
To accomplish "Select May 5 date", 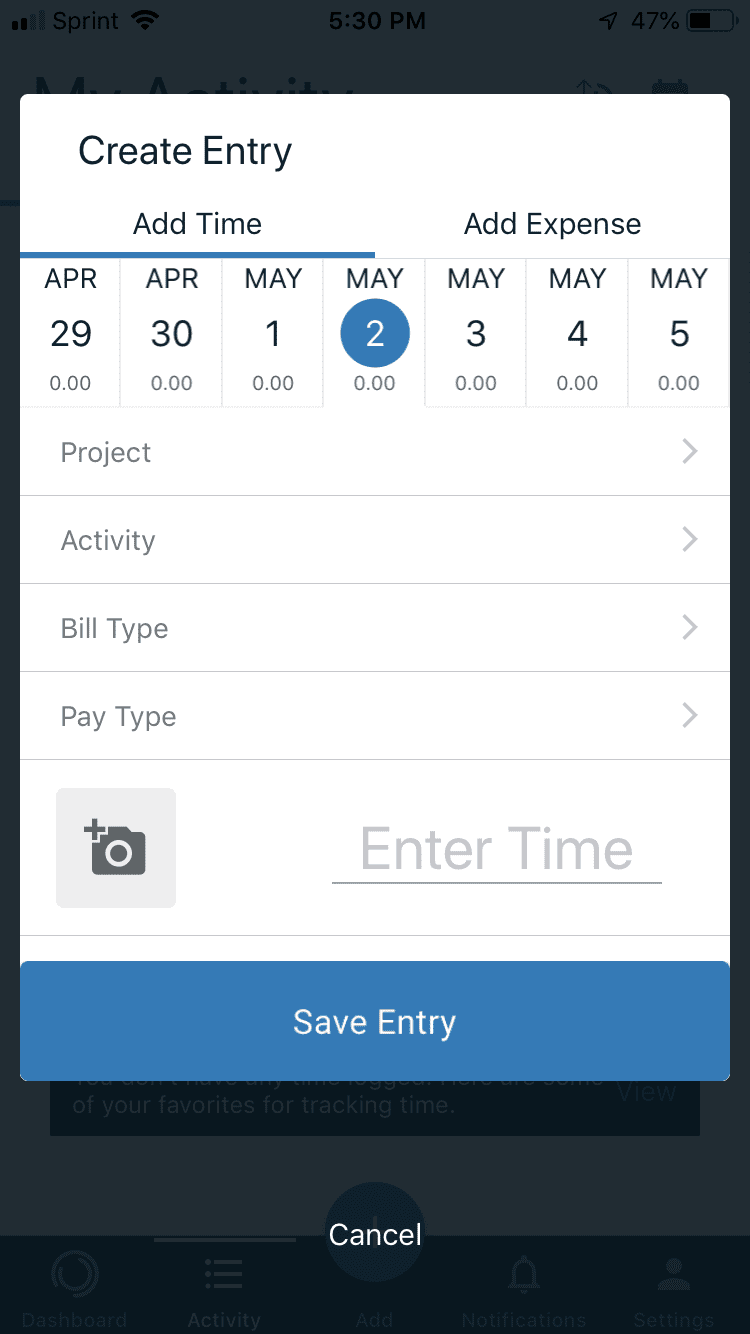I will point(679,332).
